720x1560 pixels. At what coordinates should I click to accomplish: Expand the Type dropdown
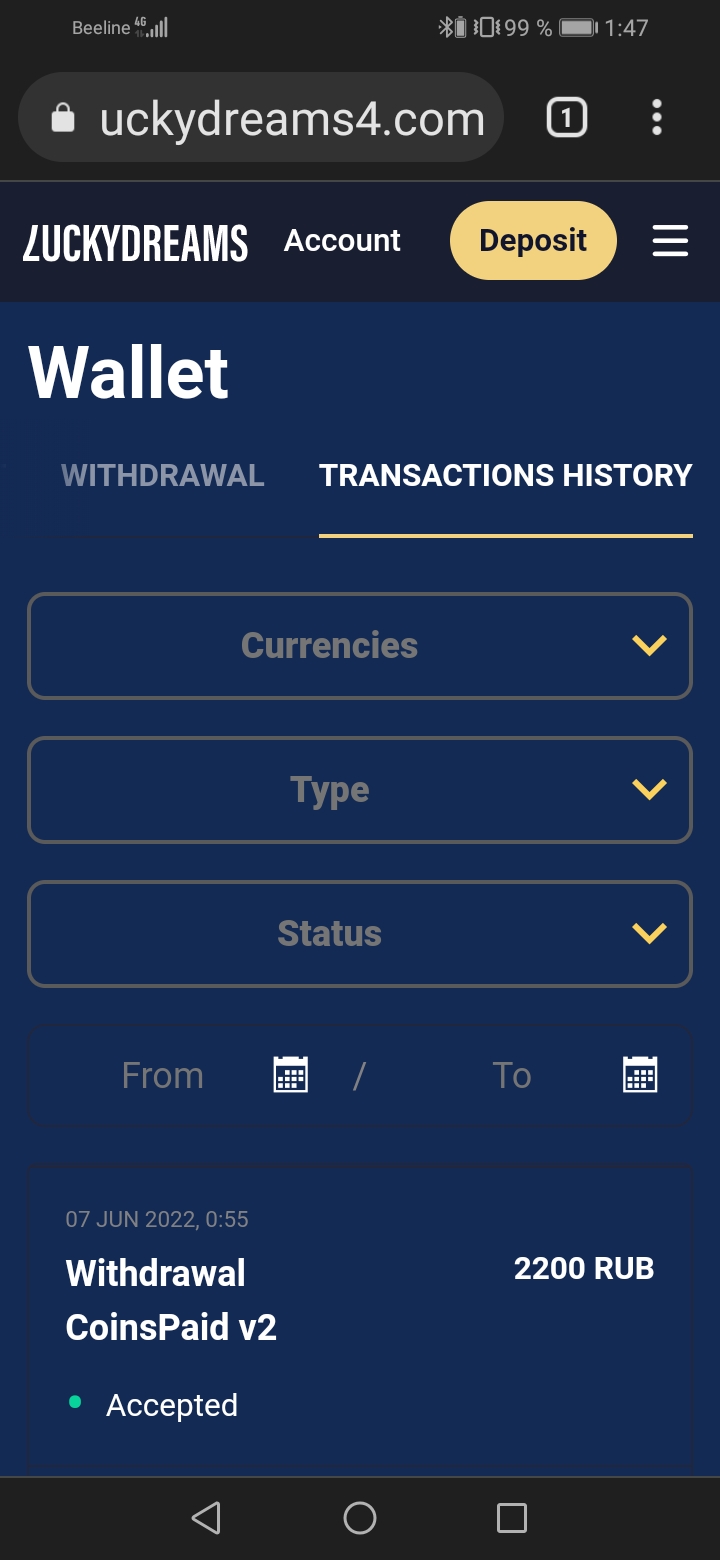[360, 790]
